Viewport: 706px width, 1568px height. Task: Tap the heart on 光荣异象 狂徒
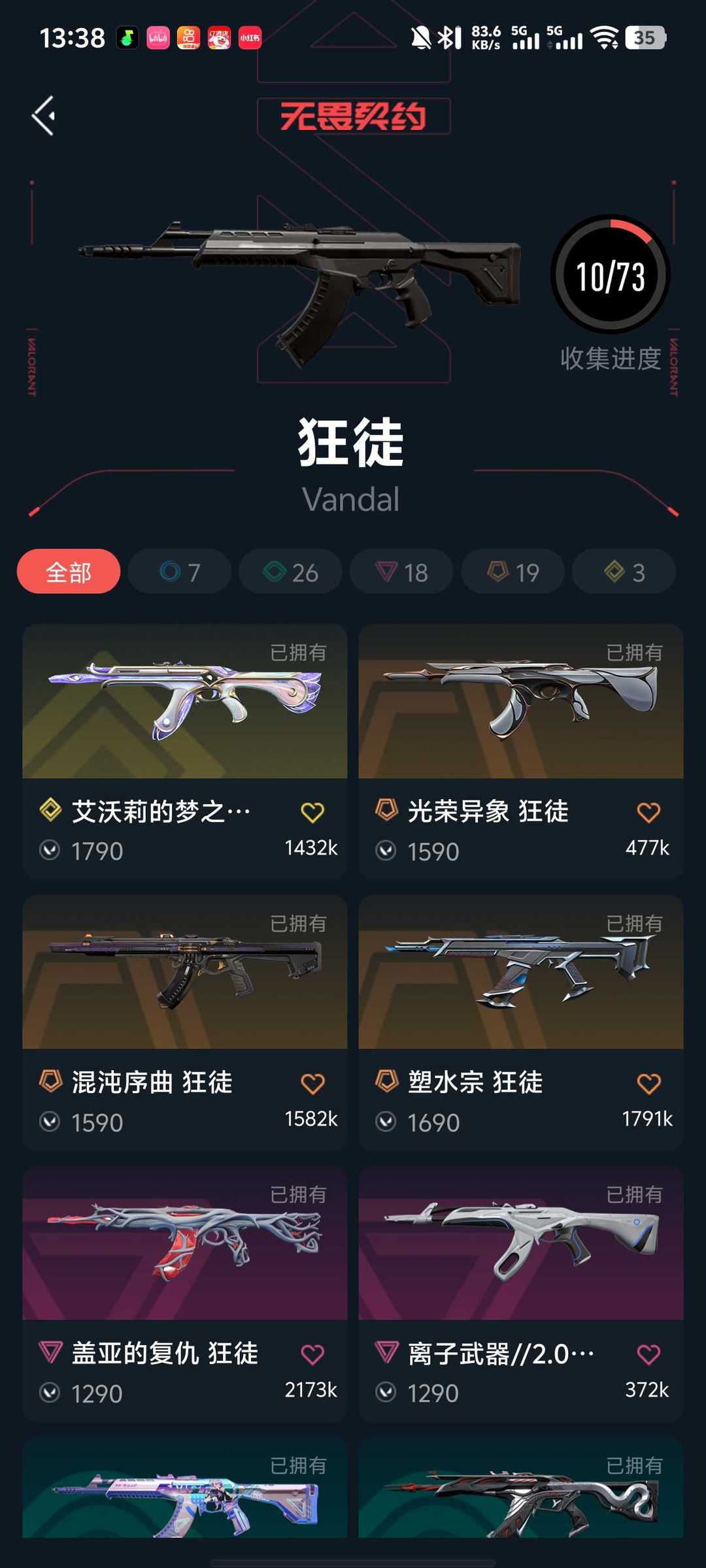tap(648, 812)
